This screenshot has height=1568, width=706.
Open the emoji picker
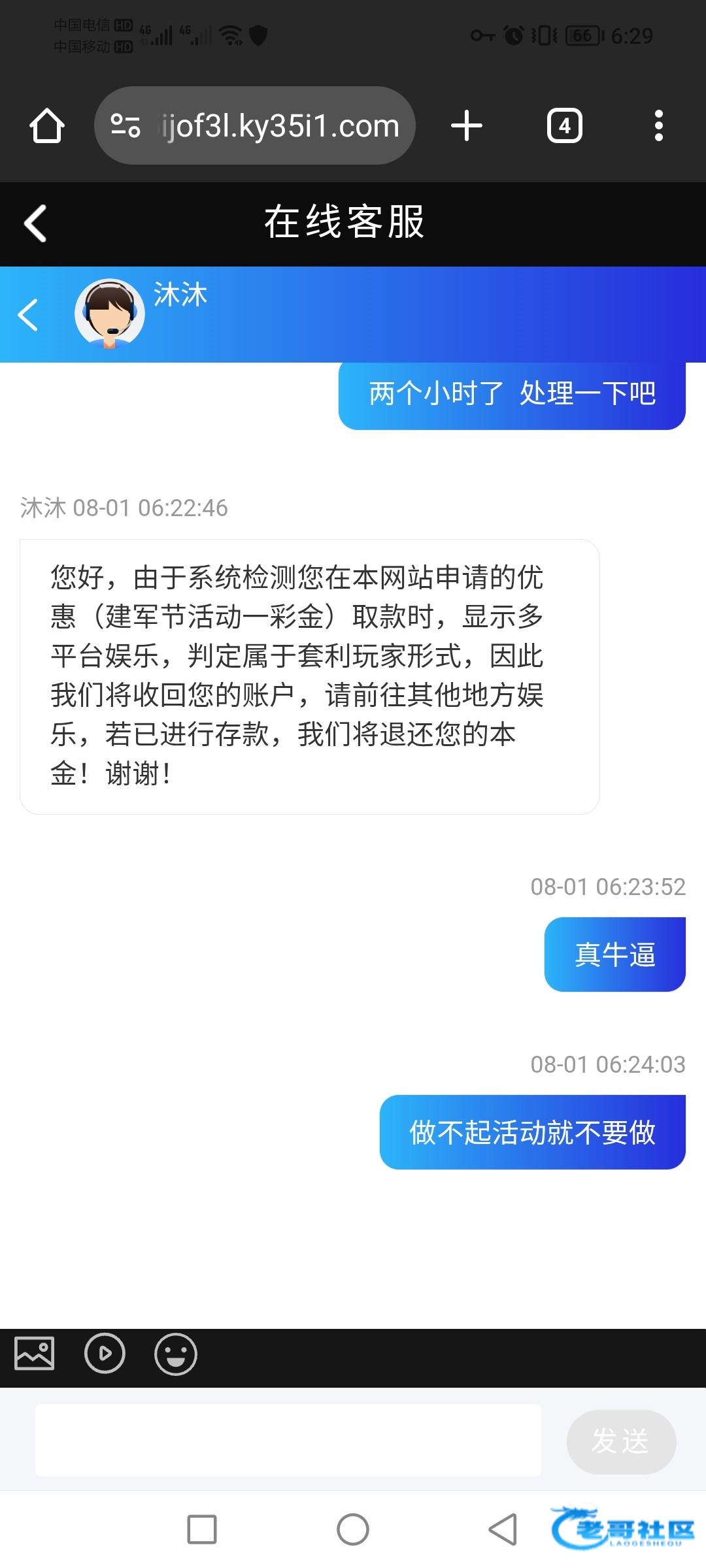(175, 1354)
